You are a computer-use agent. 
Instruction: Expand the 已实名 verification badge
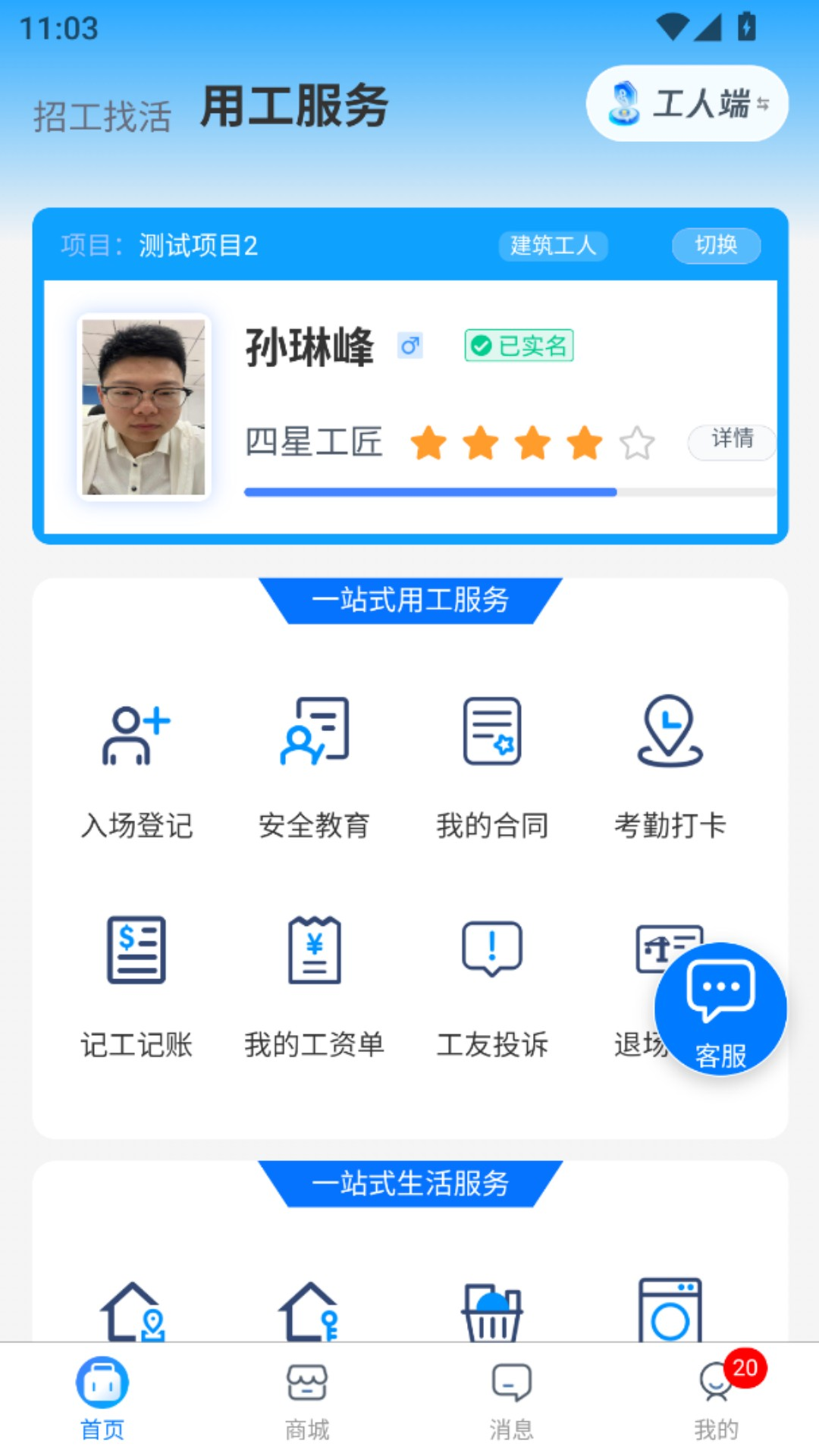[520, 345]
